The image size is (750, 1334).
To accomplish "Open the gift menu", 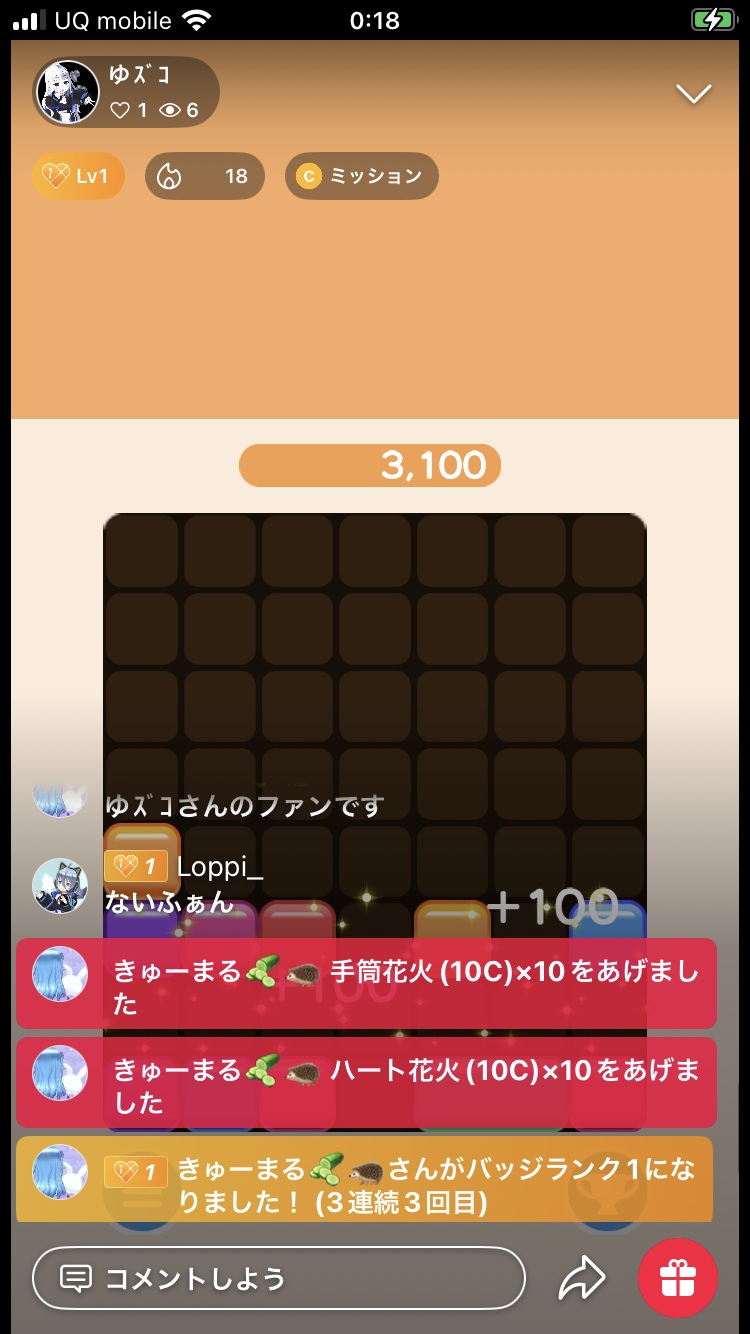I will coord(678,1277).
